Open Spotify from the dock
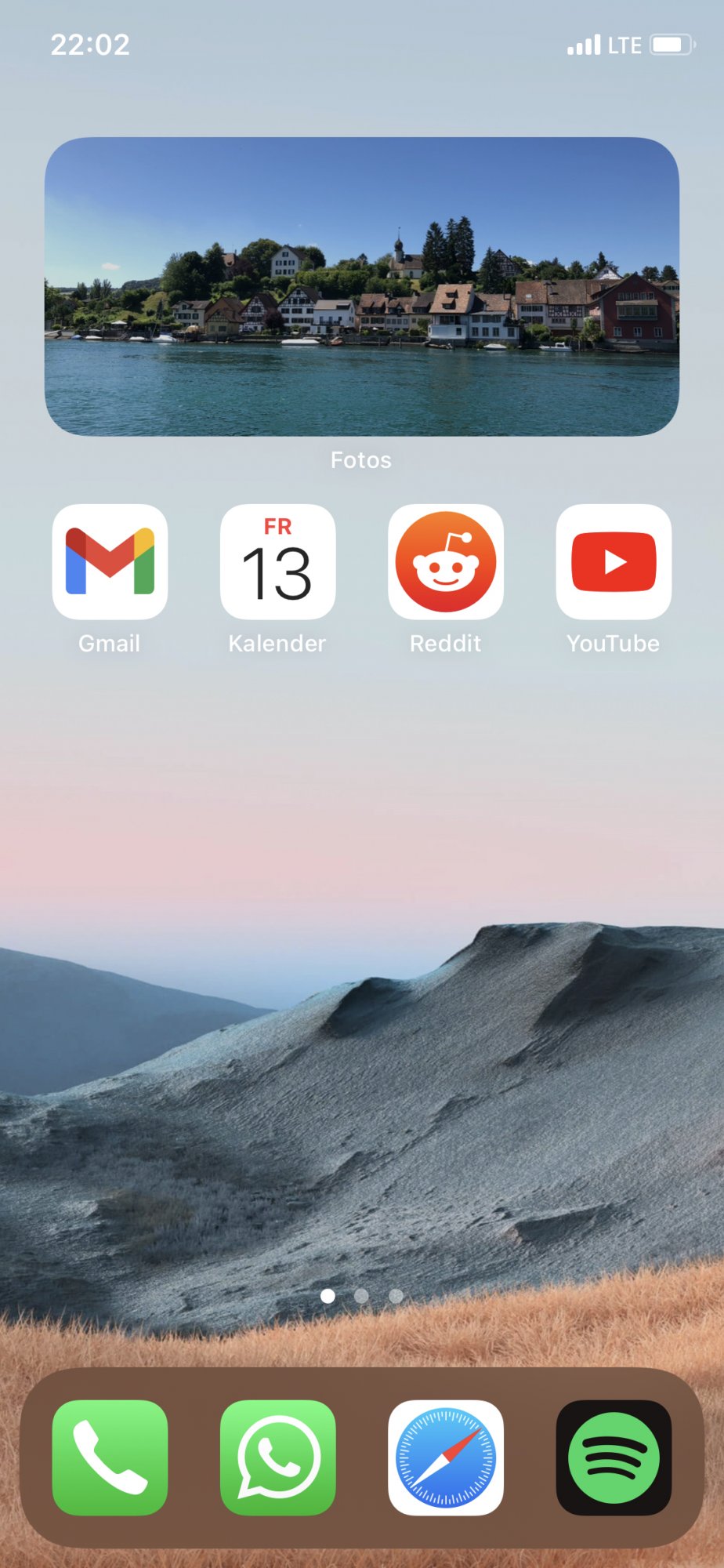The height and width of the screenshot is (1568, 724). (x=614, y=1457)
